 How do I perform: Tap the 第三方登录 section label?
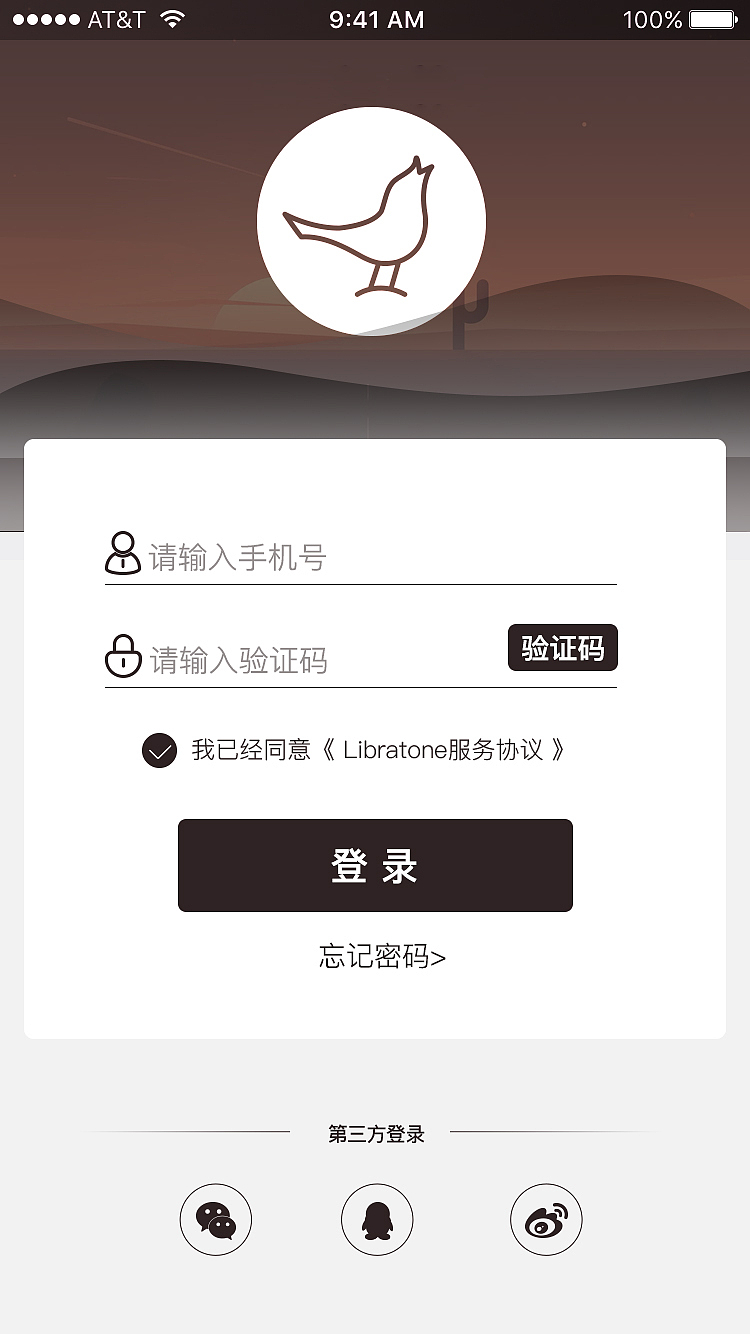tap(375, 1133)
